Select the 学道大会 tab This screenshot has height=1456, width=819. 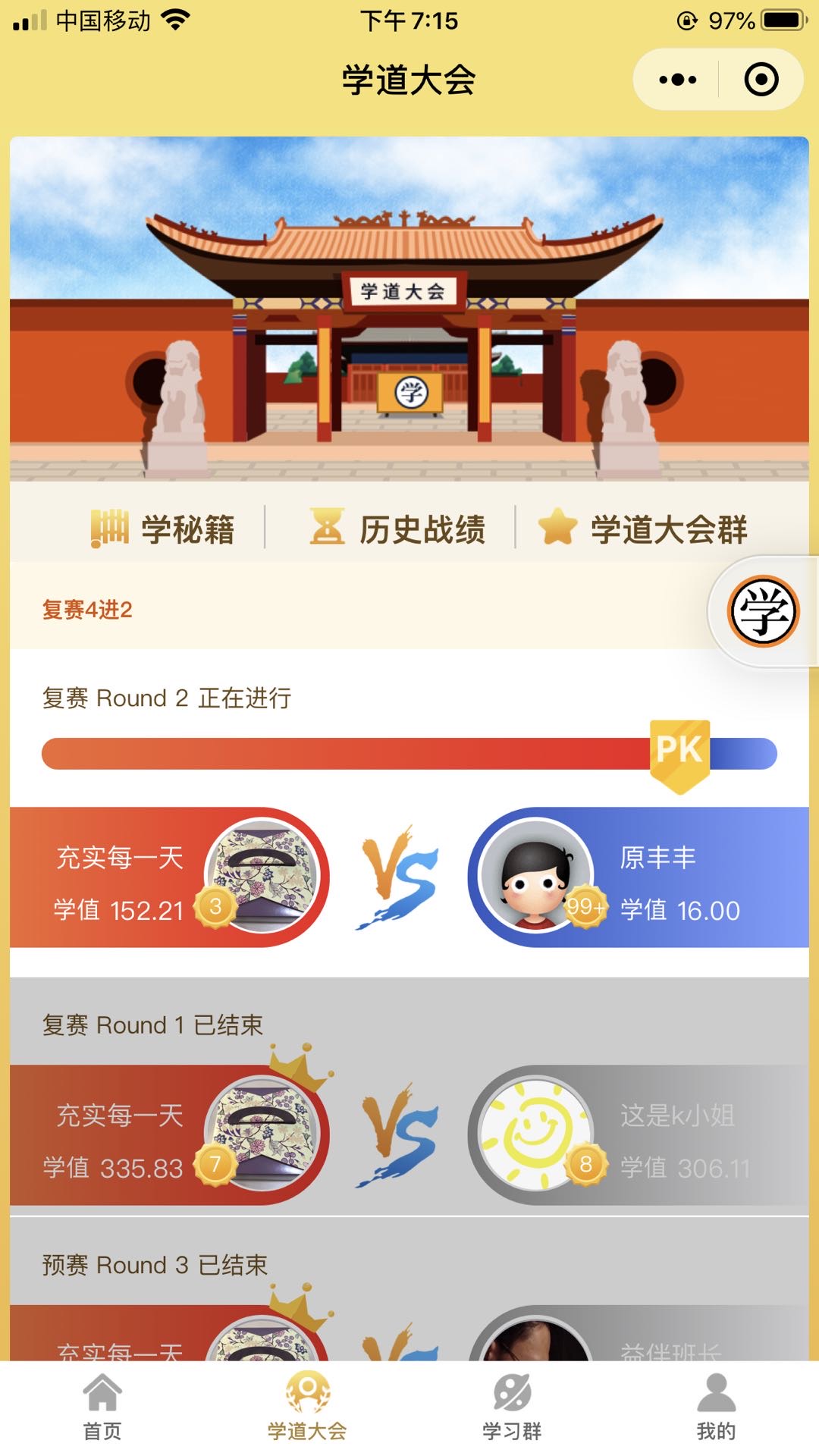(307, 1407)
